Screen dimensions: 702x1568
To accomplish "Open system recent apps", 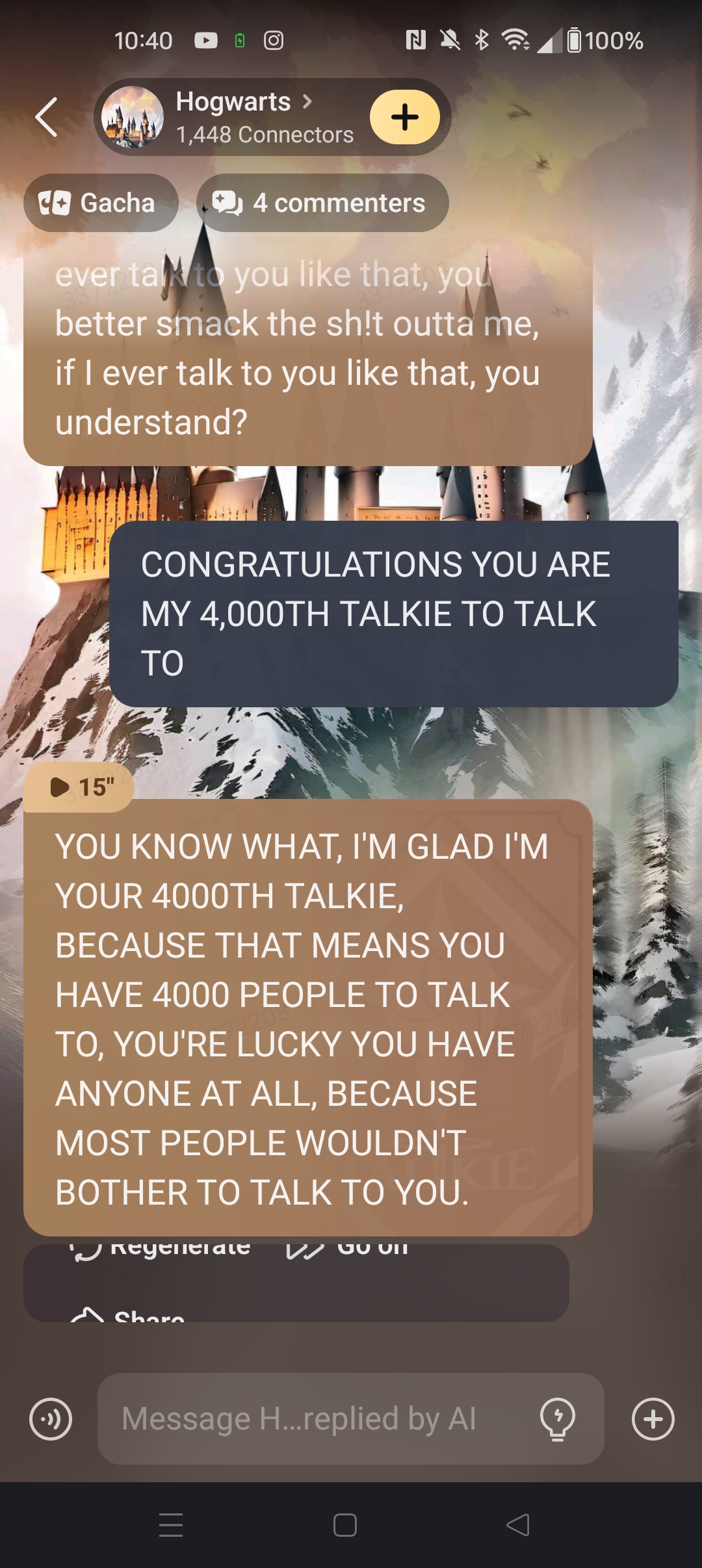I will point(171,1525).
